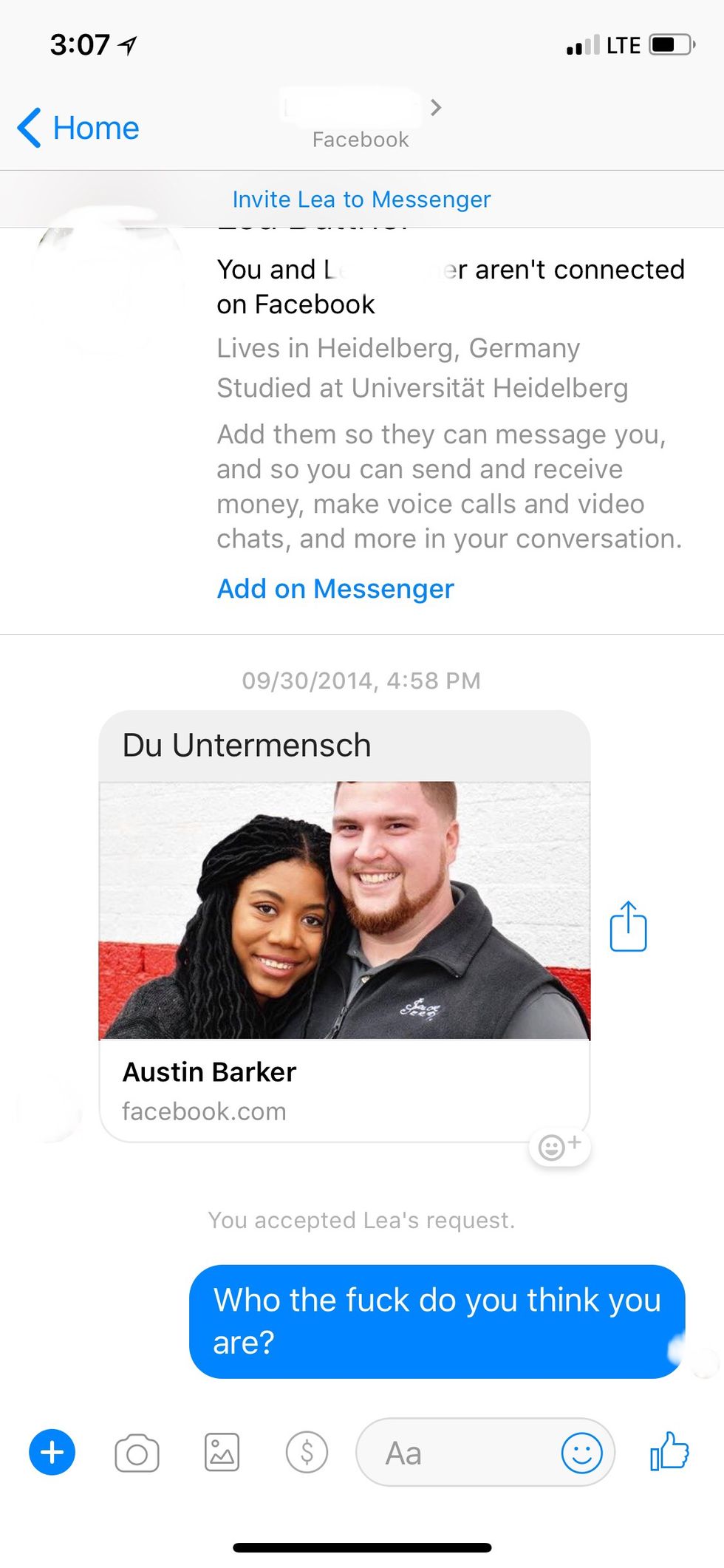Viewport: 724px width, 1568px height.
Task: Tap Add on Messenger link
Action: 335,589
